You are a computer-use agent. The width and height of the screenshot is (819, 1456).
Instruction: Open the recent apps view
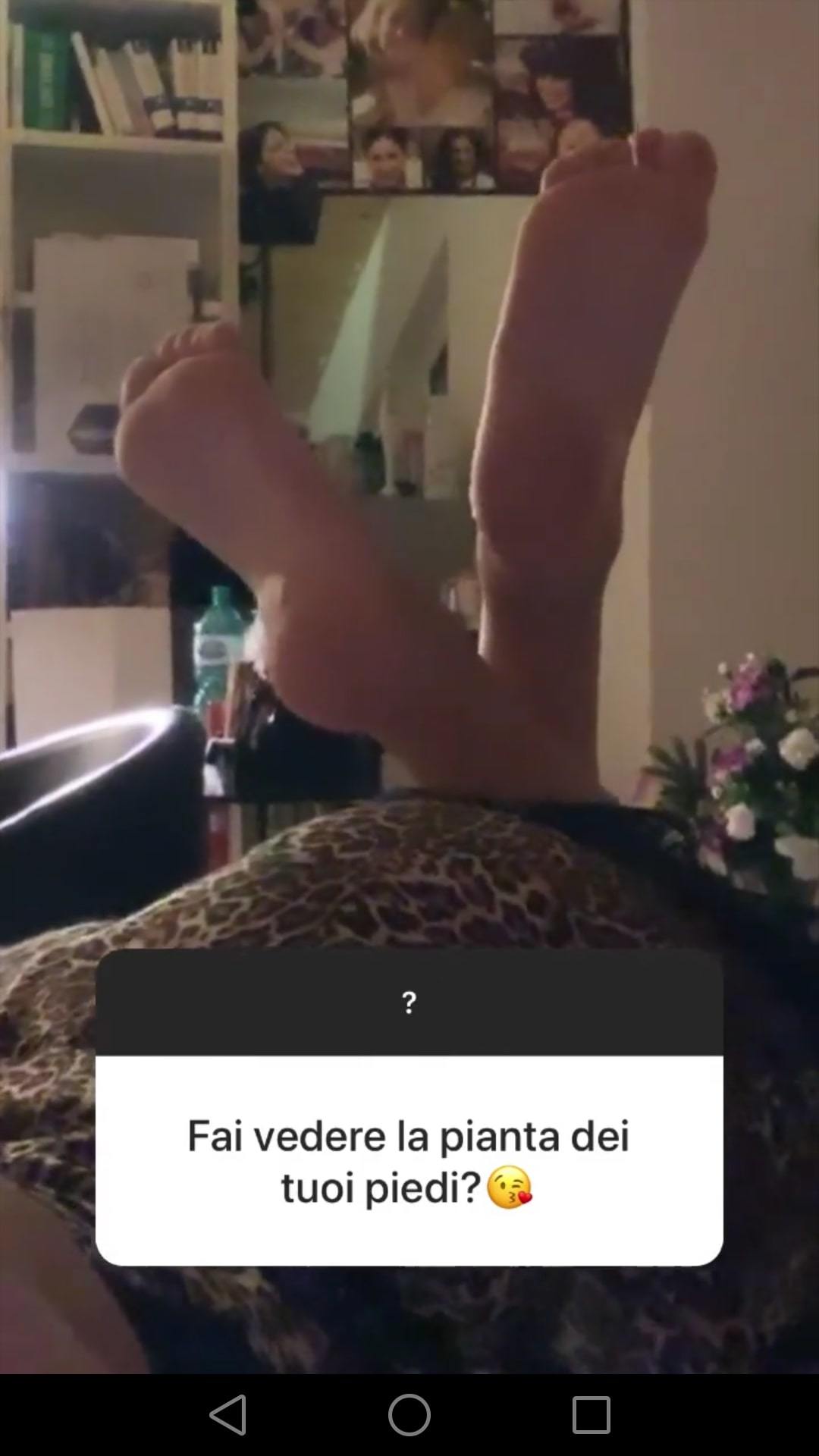[591, 1415]
